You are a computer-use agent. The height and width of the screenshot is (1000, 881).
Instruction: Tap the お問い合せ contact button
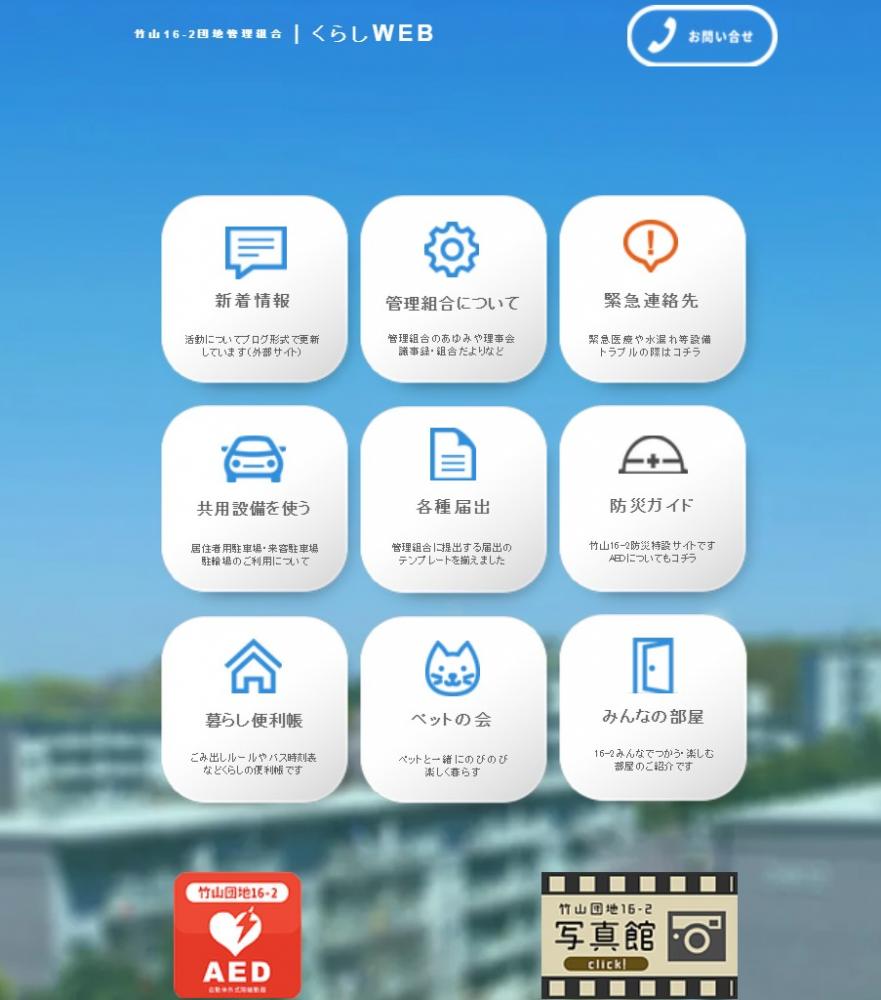[x=702, y=36]
